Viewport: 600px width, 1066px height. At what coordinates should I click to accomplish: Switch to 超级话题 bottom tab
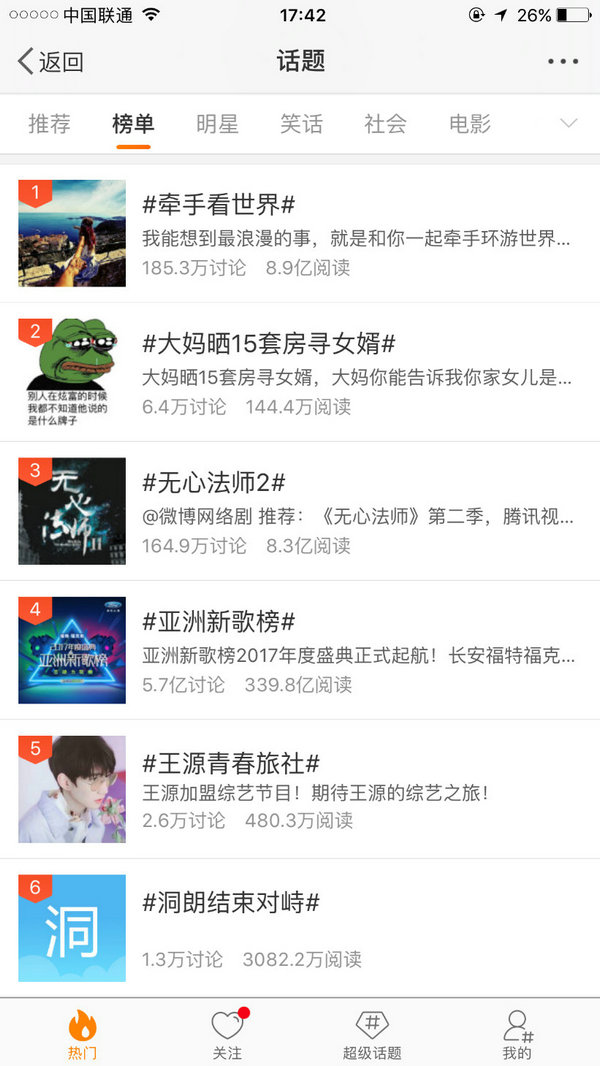pos(372,1033)
